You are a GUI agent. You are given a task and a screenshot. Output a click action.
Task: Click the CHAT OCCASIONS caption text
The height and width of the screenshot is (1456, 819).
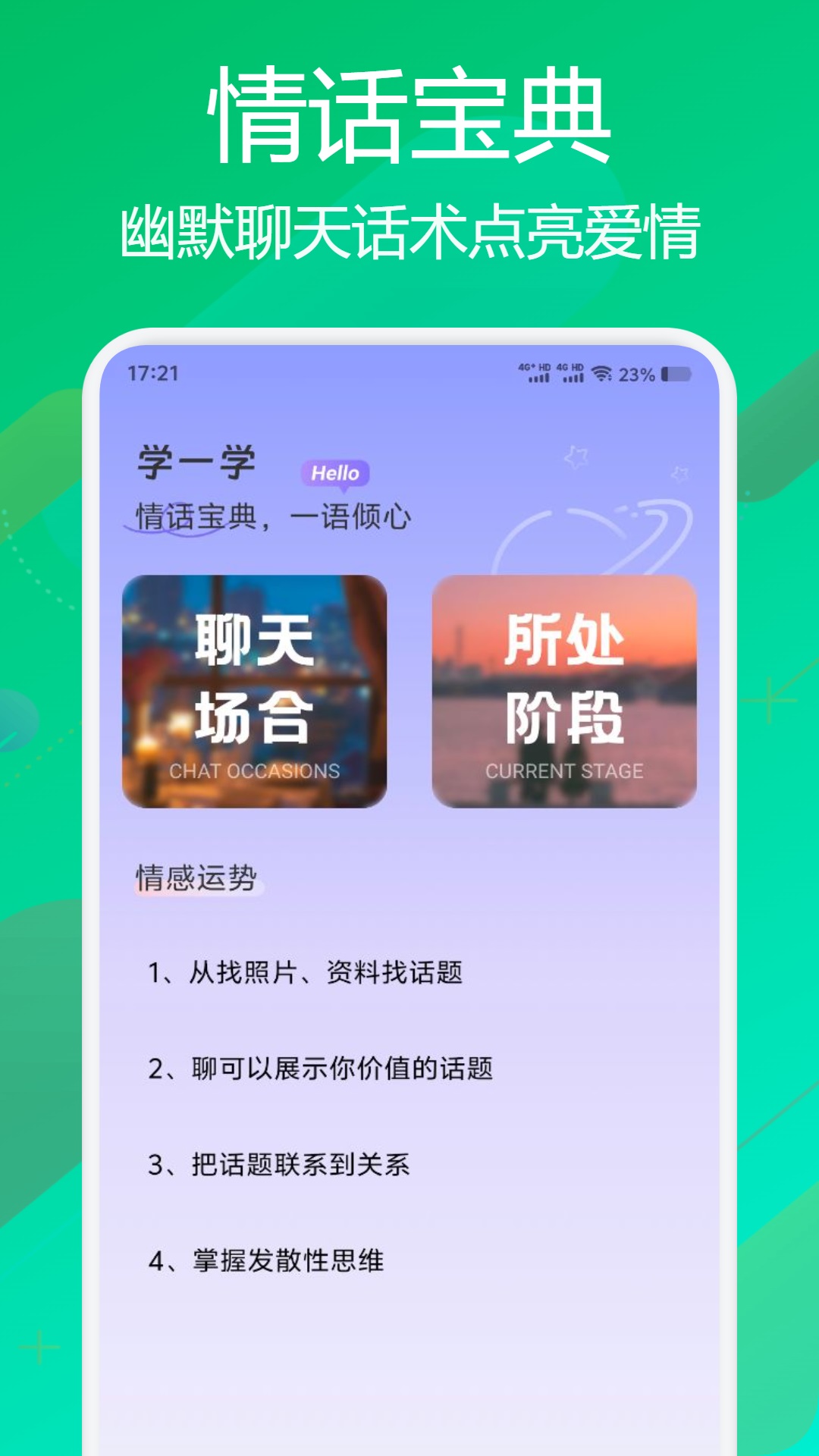256,773
